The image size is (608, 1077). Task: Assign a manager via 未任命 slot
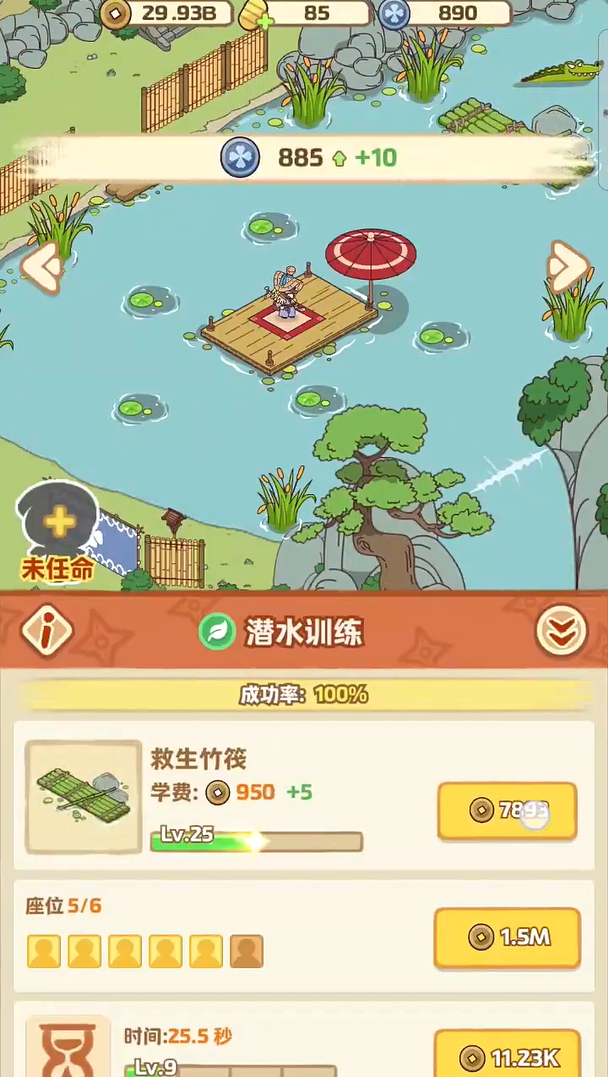pyautogui.click(x=59, y=523)
